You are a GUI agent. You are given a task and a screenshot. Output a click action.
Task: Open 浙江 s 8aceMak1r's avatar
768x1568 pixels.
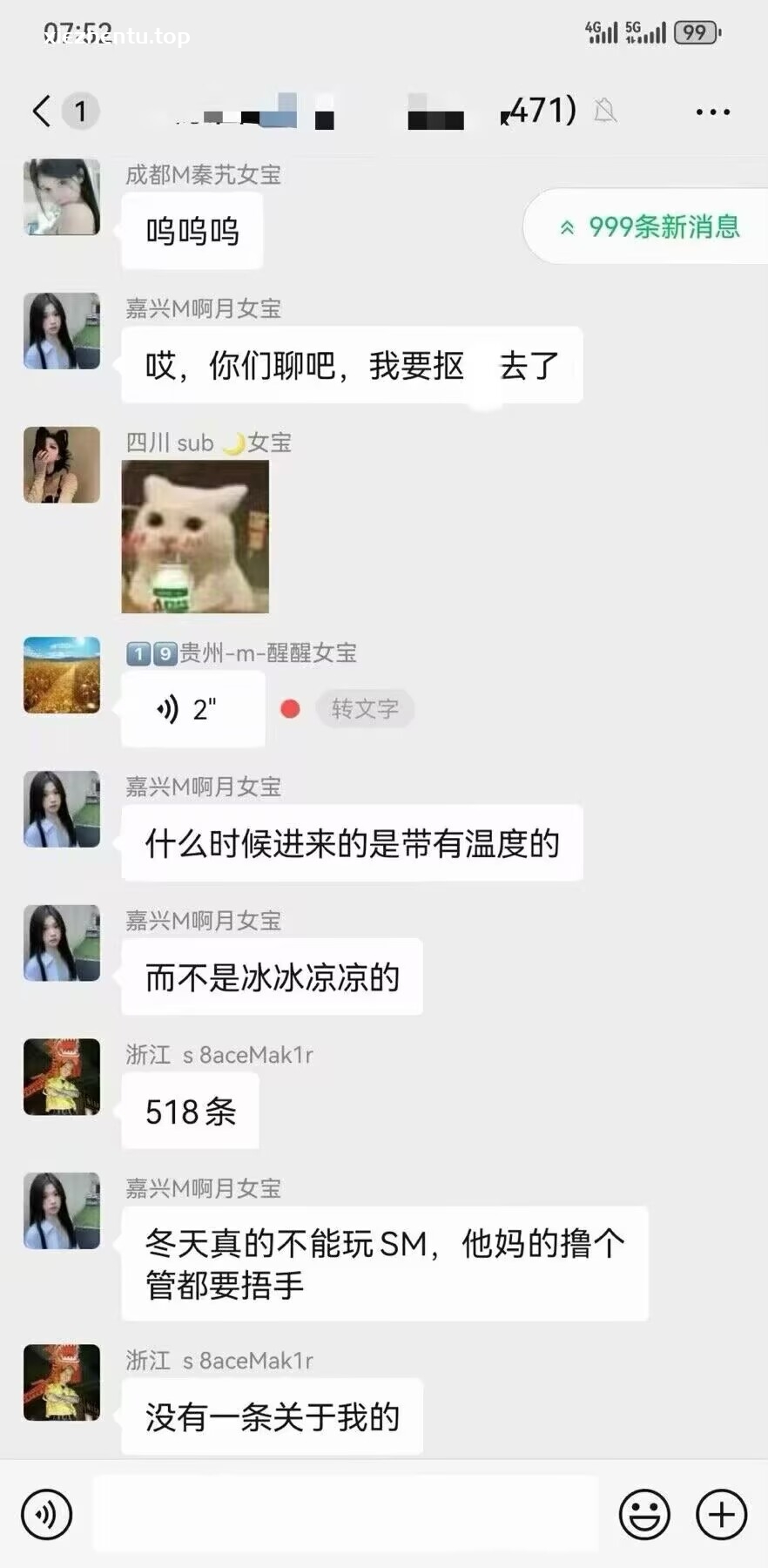pyautogui.click(x=61, y=1078)
